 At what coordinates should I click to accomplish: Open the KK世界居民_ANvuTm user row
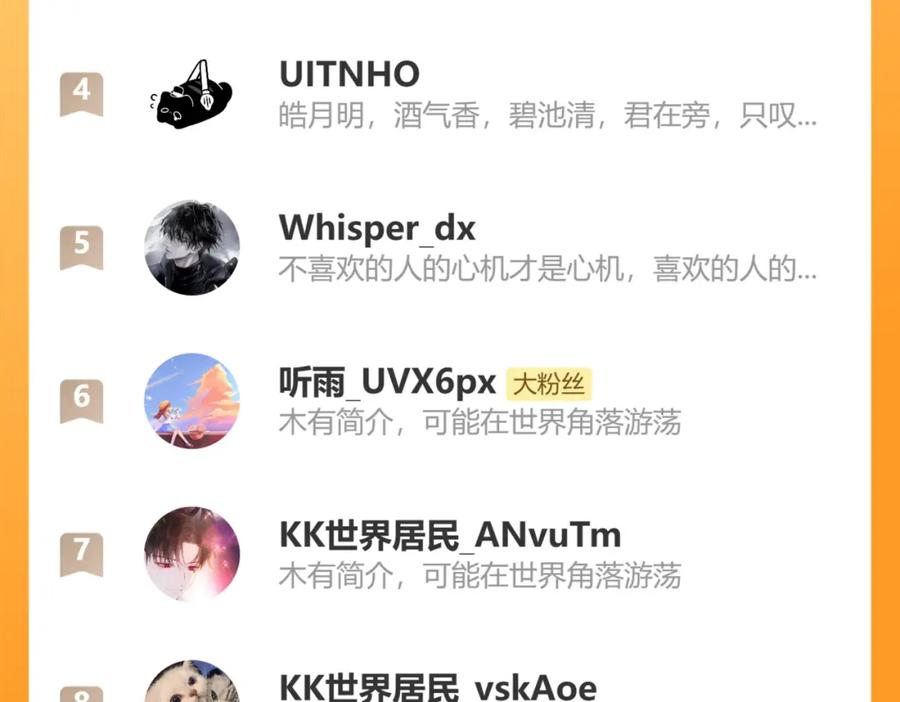449,554
